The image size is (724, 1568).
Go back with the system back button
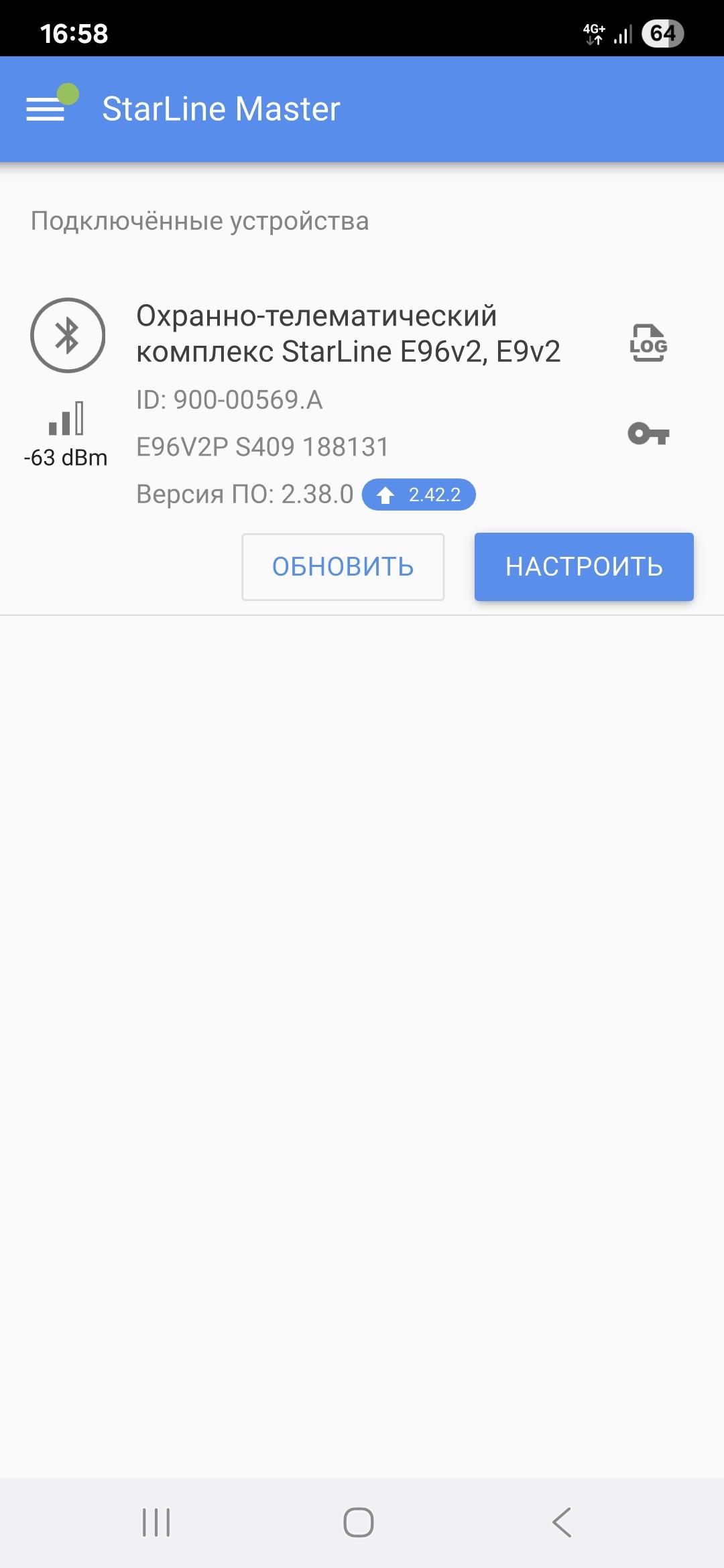click(x=562, y=1522)
